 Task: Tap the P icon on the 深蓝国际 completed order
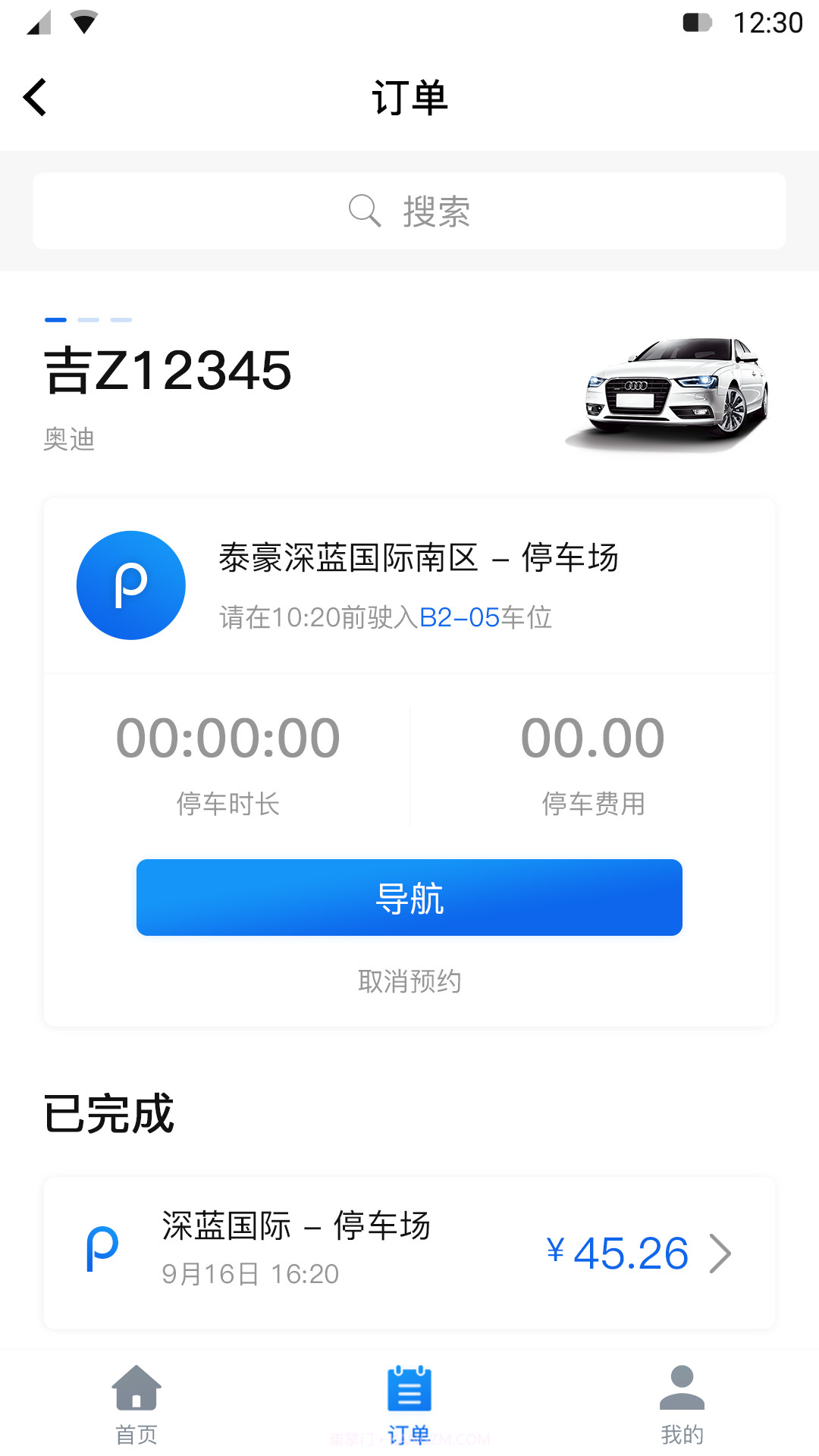tap(102, 1247)
